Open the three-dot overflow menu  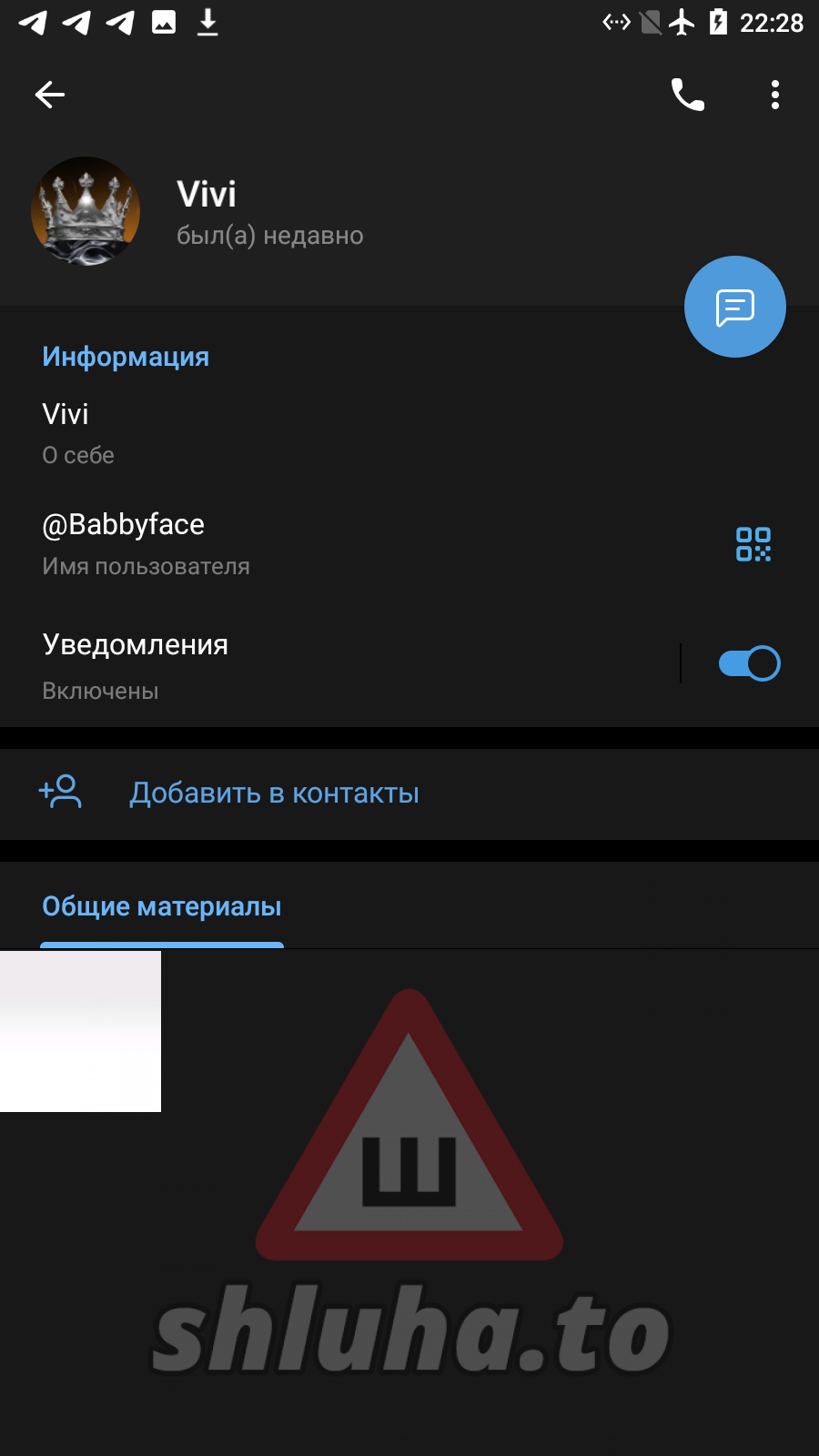tap(775, 95)
